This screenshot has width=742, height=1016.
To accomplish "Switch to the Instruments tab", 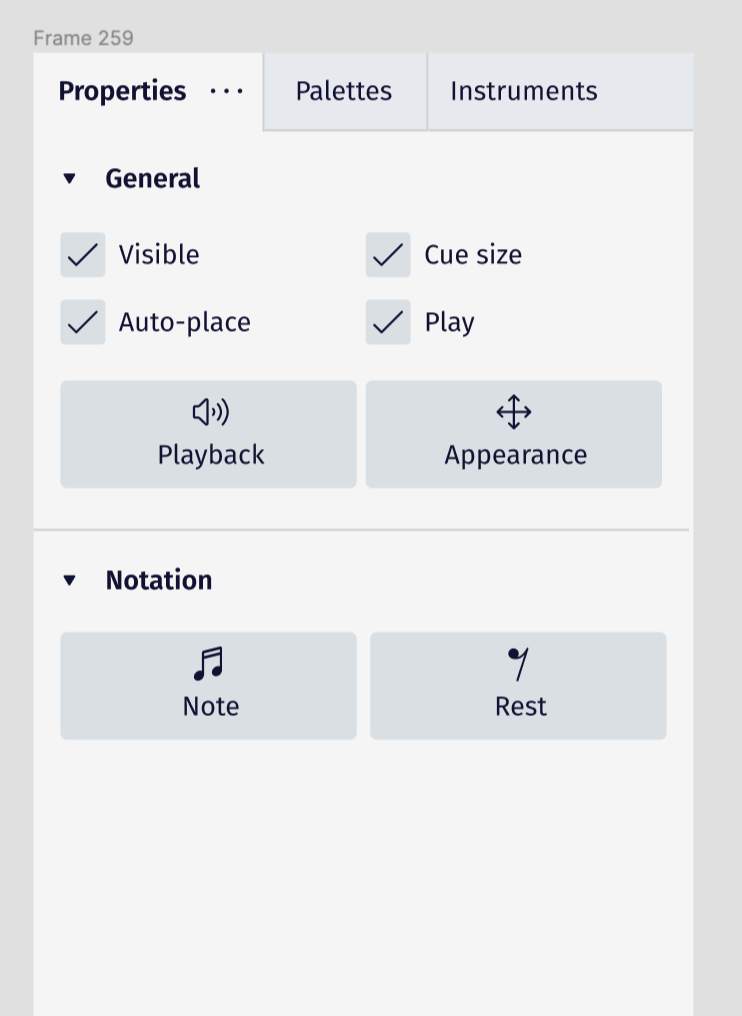I will pos(523,91).
